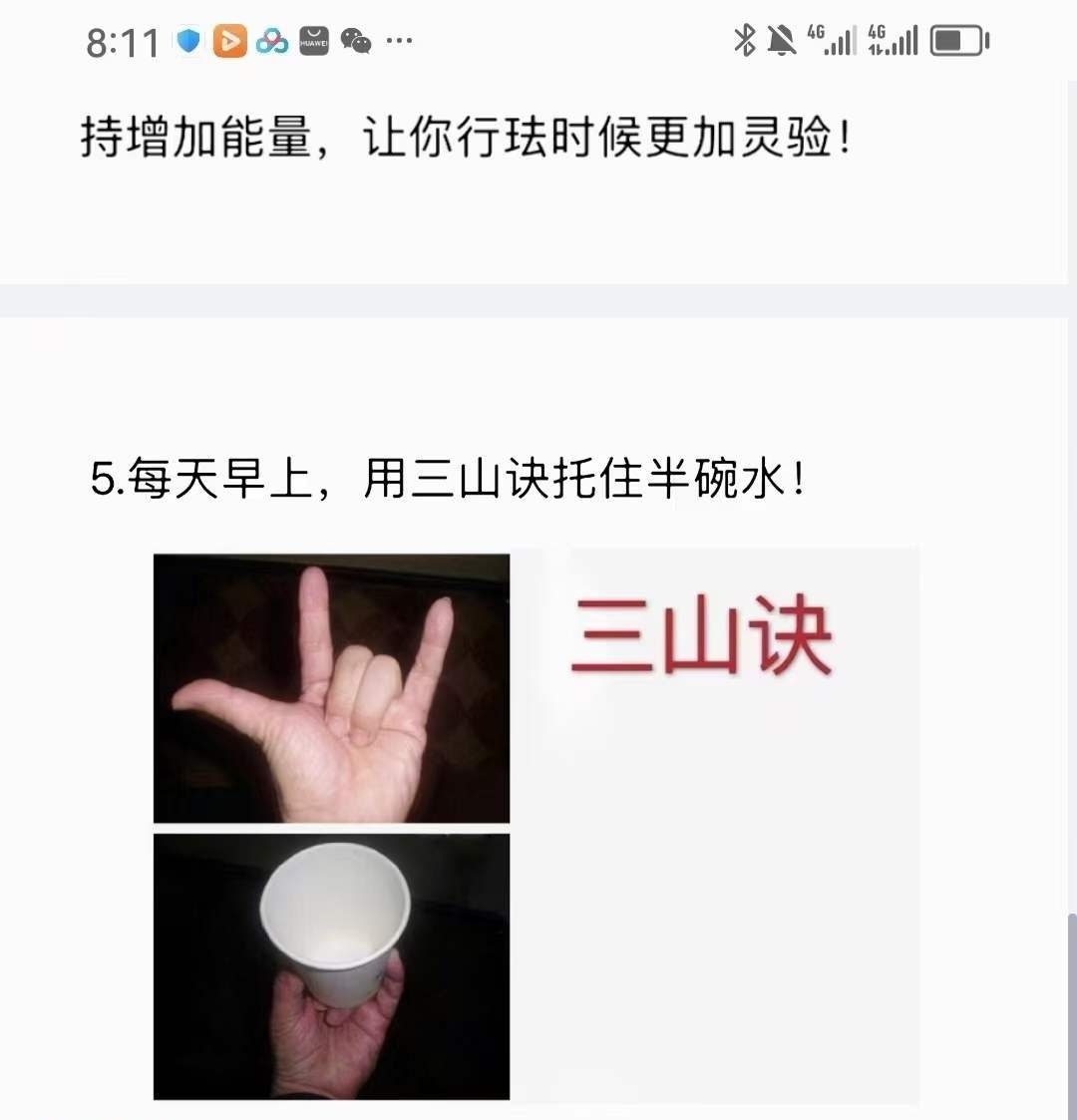Open the 三山诀 hand gesture picture
The image size is (1077, 1120).
click(331, 688)
